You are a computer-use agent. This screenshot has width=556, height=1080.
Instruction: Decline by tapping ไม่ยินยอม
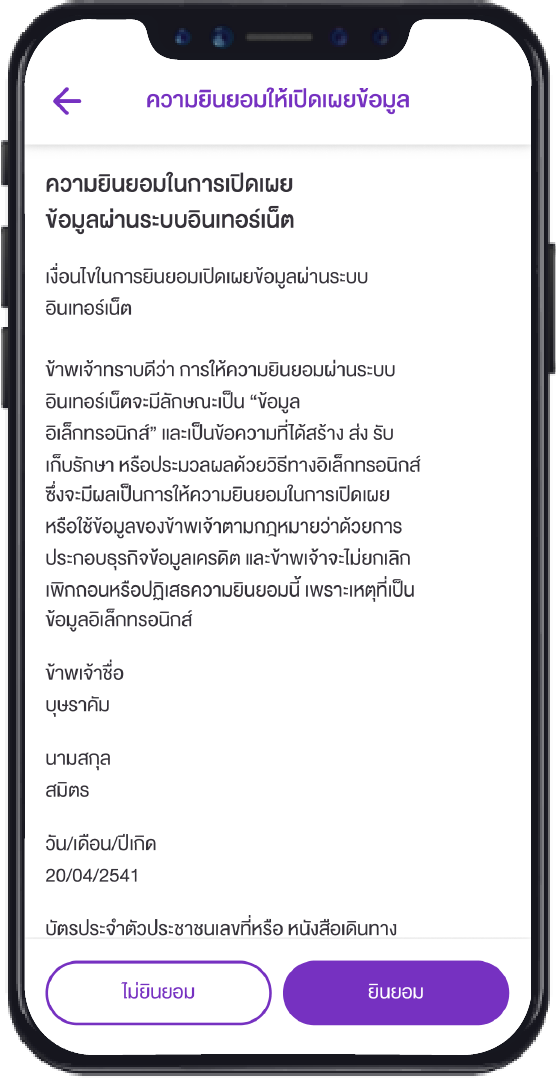pos(158,993)
